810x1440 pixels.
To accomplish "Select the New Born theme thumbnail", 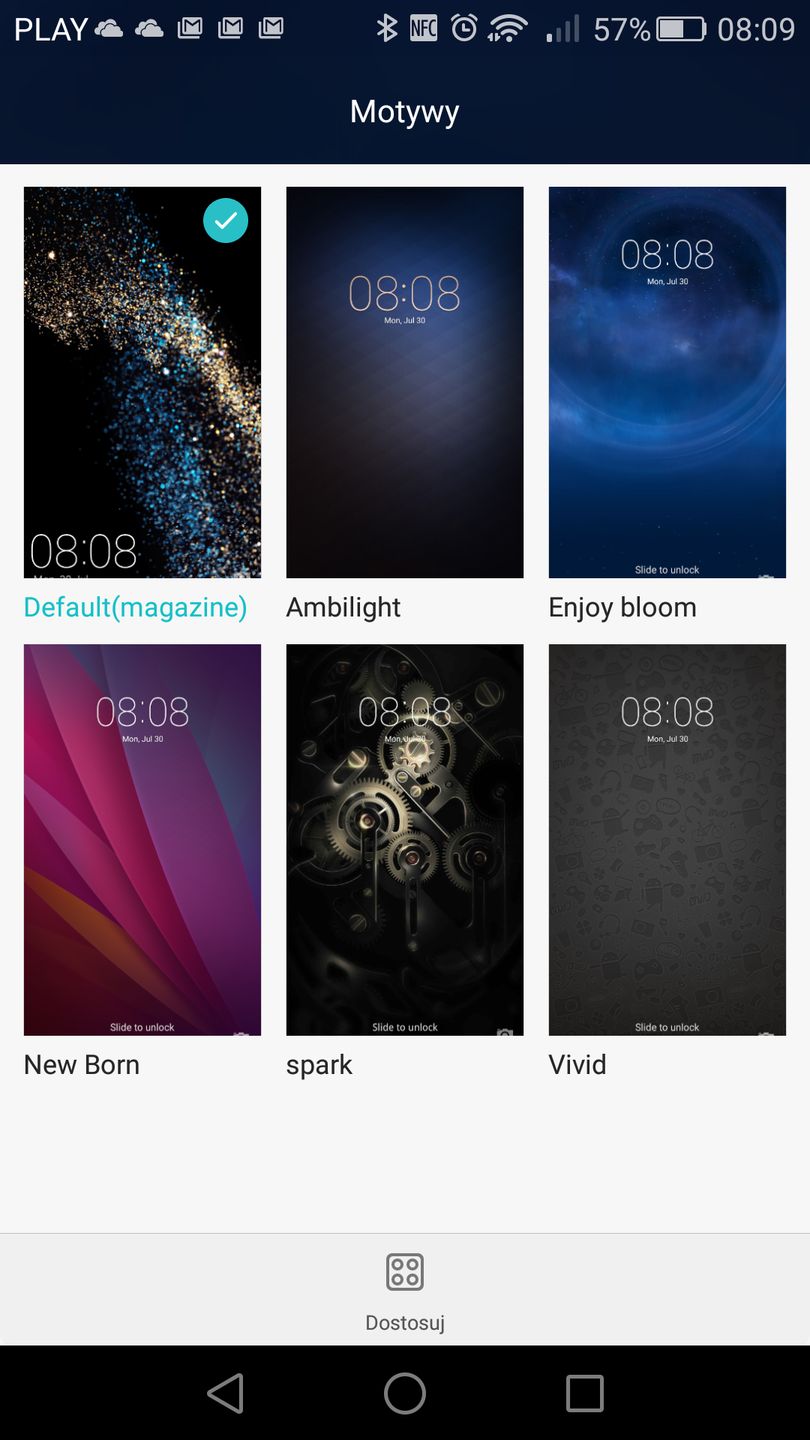I will click(x=141, y=839).
